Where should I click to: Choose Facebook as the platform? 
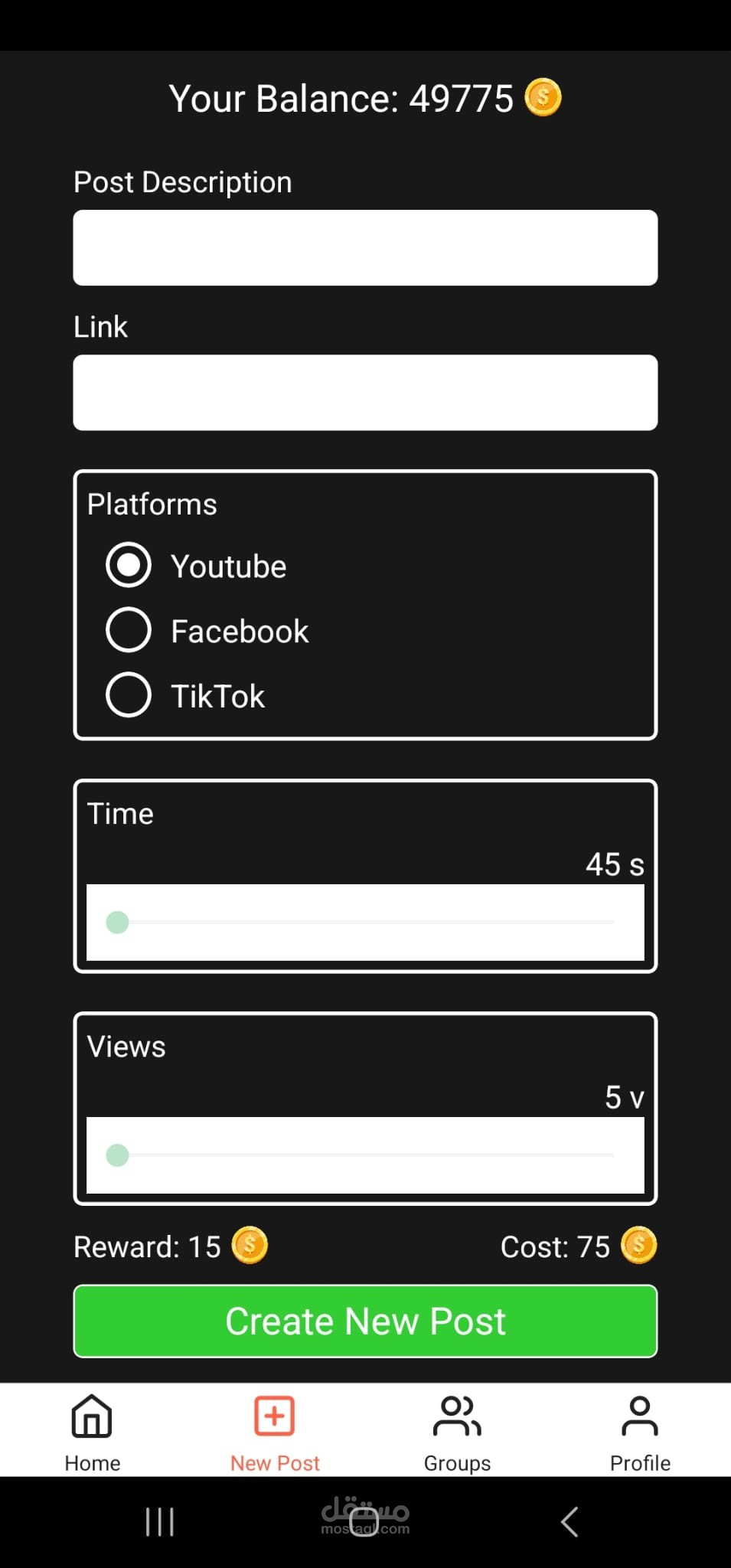click(x=129, y=630)
